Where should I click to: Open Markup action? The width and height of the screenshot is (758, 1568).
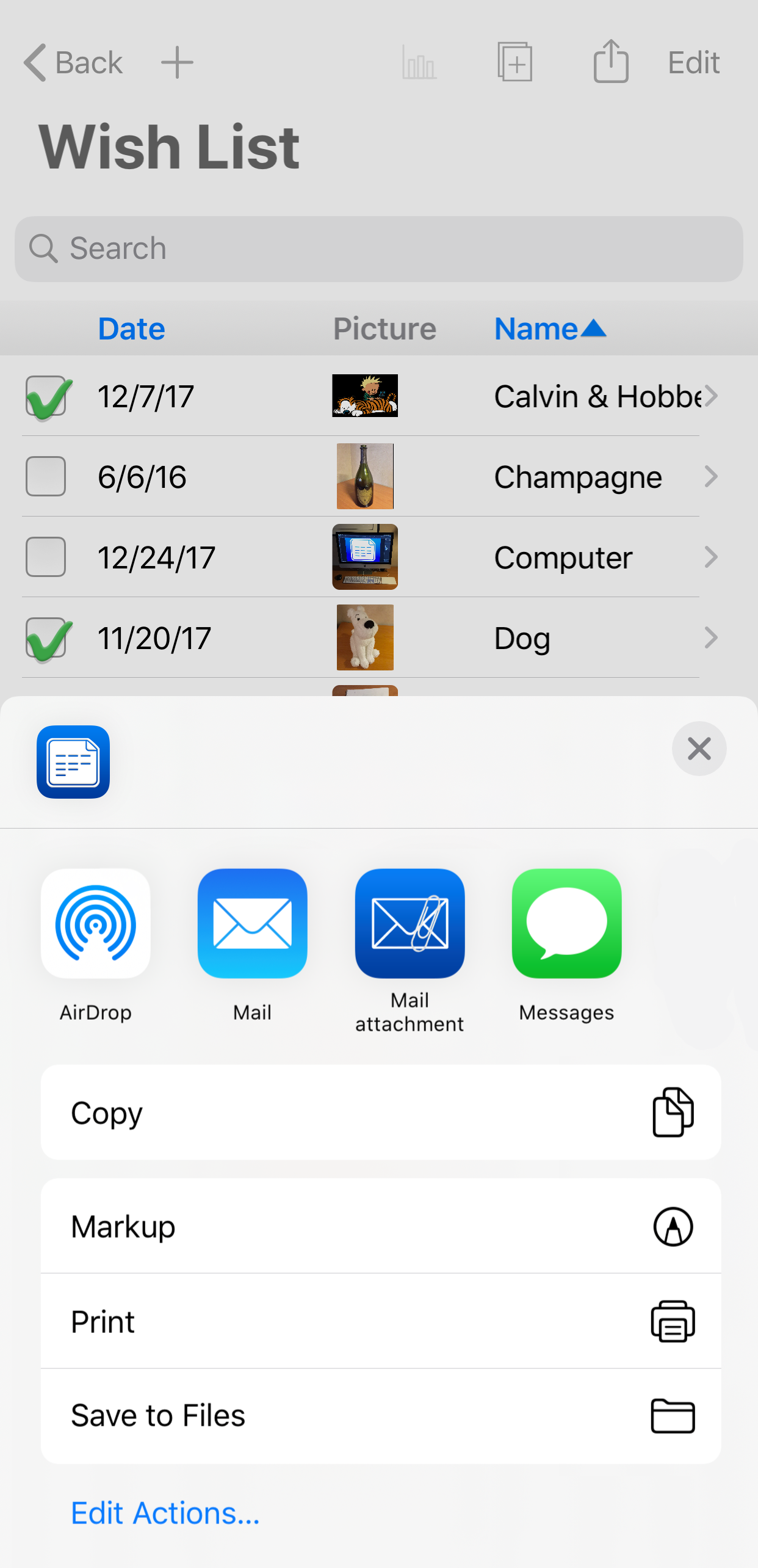click(380, 1226)
